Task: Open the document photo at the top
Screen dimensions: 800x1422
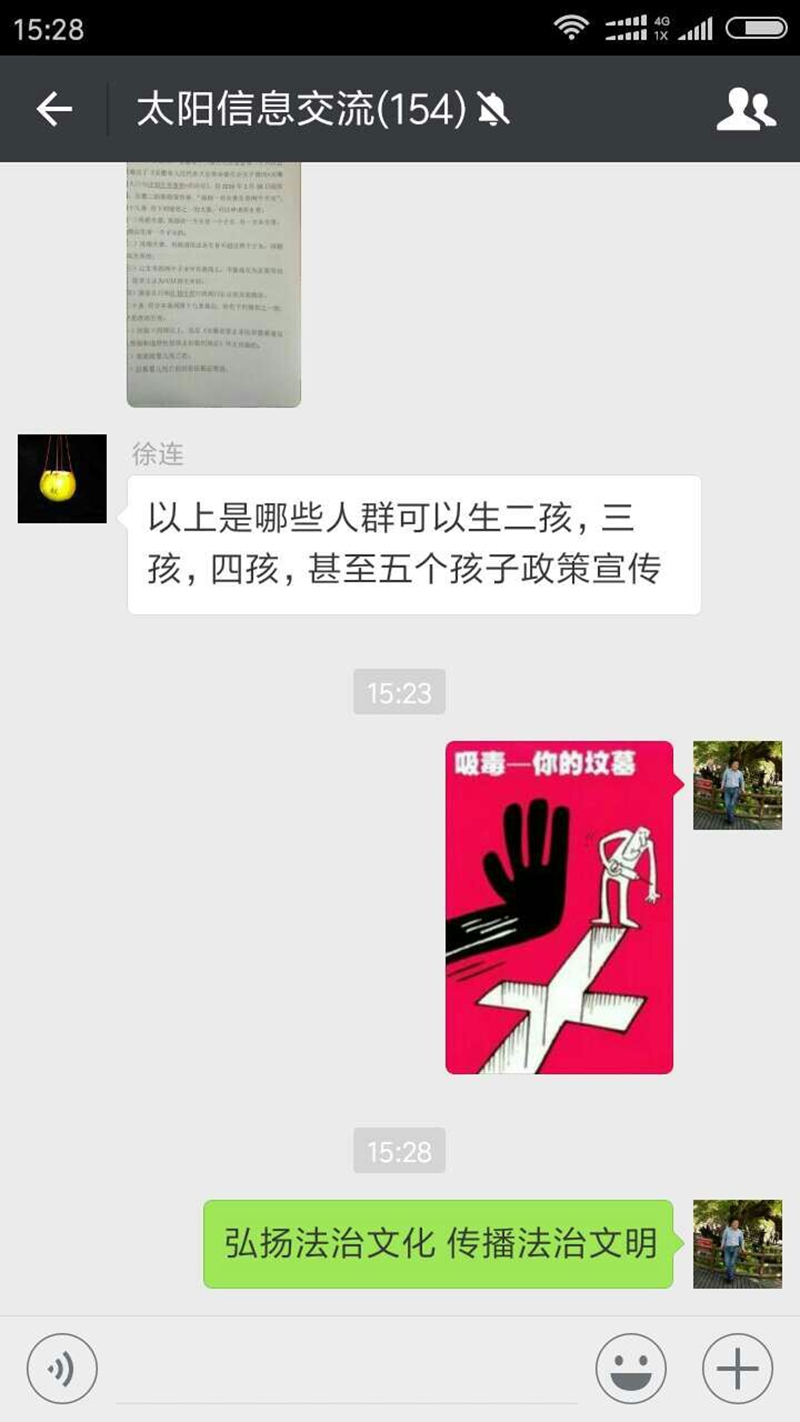Action: [213, 284]
